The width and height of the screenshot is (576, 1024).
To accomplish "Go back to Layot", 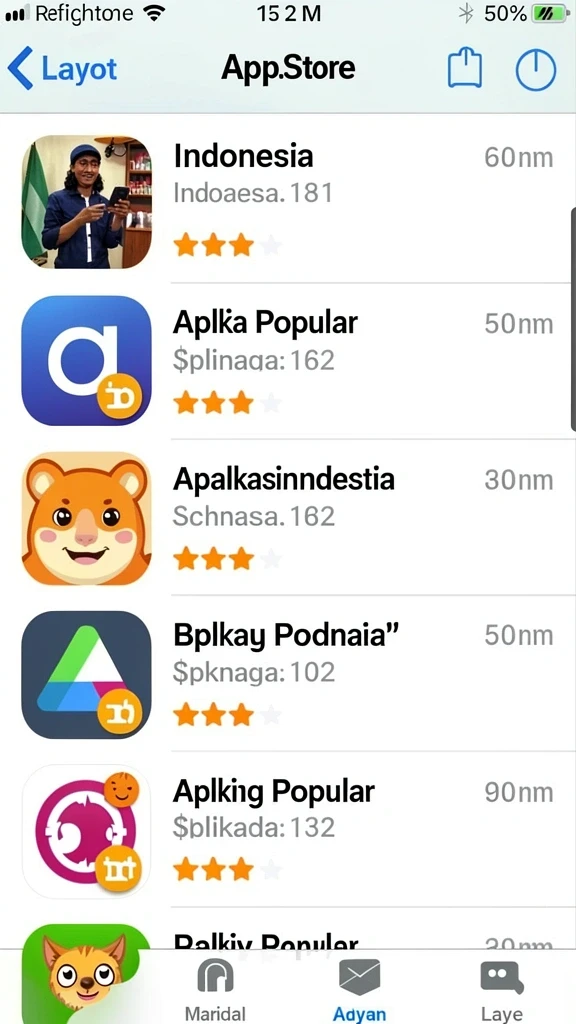I will point(62,68).
